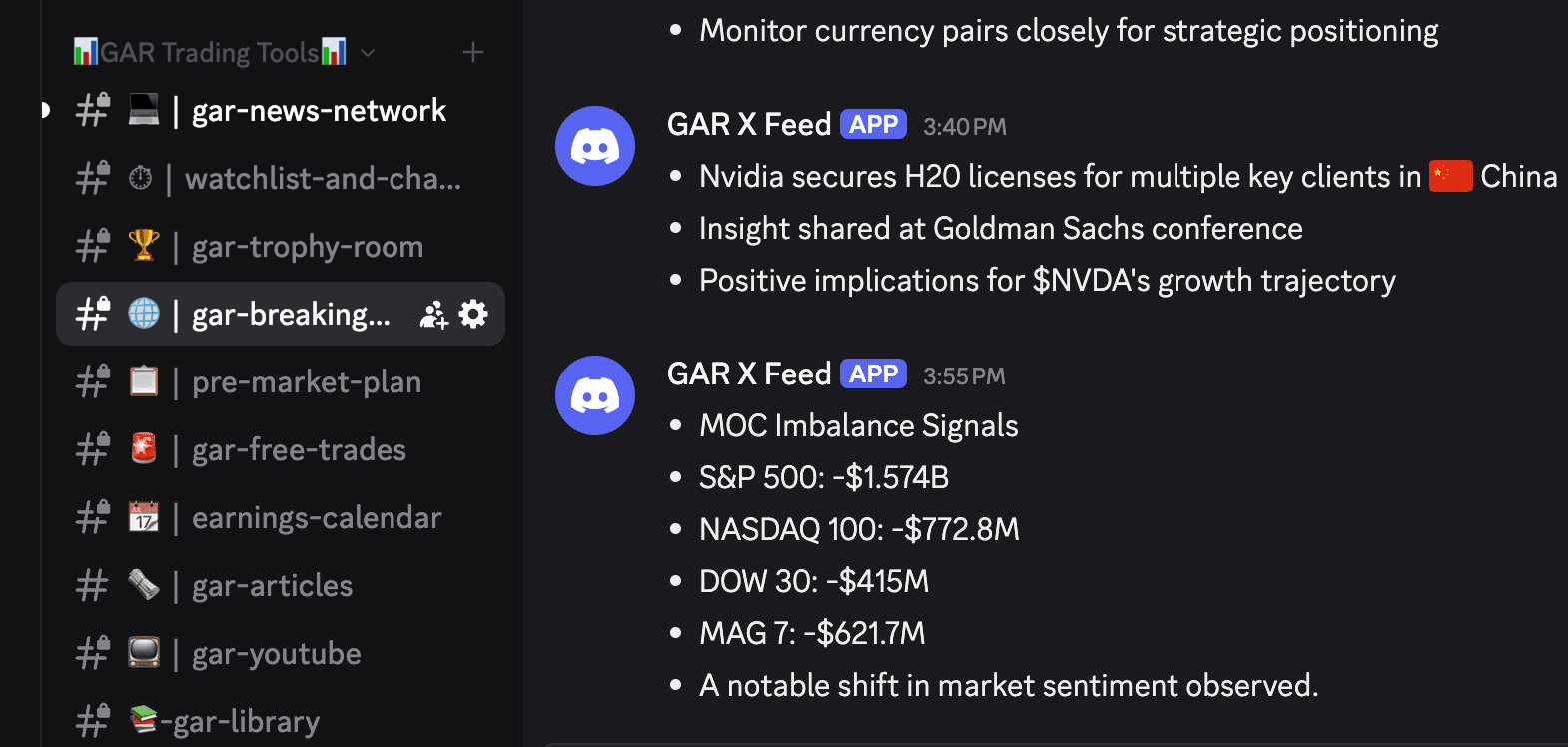This screenshot has height=747, width=1568.
Task: Invite people to the gar-breaking channel
Action: 433,315
